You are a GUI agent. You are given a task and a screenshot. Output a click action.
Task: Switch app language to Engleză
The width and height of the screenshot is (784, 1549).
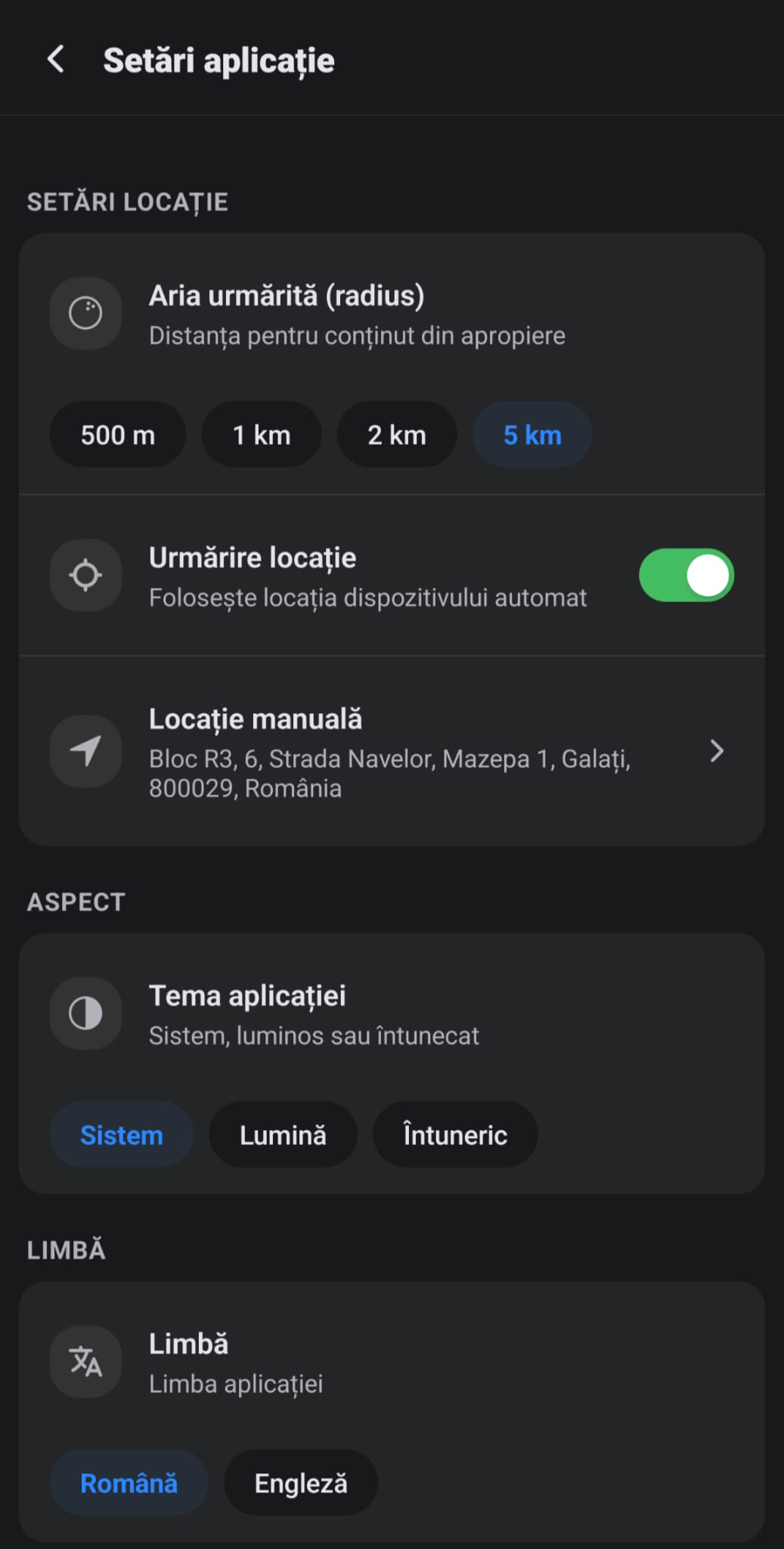[x=300, y=1482]
